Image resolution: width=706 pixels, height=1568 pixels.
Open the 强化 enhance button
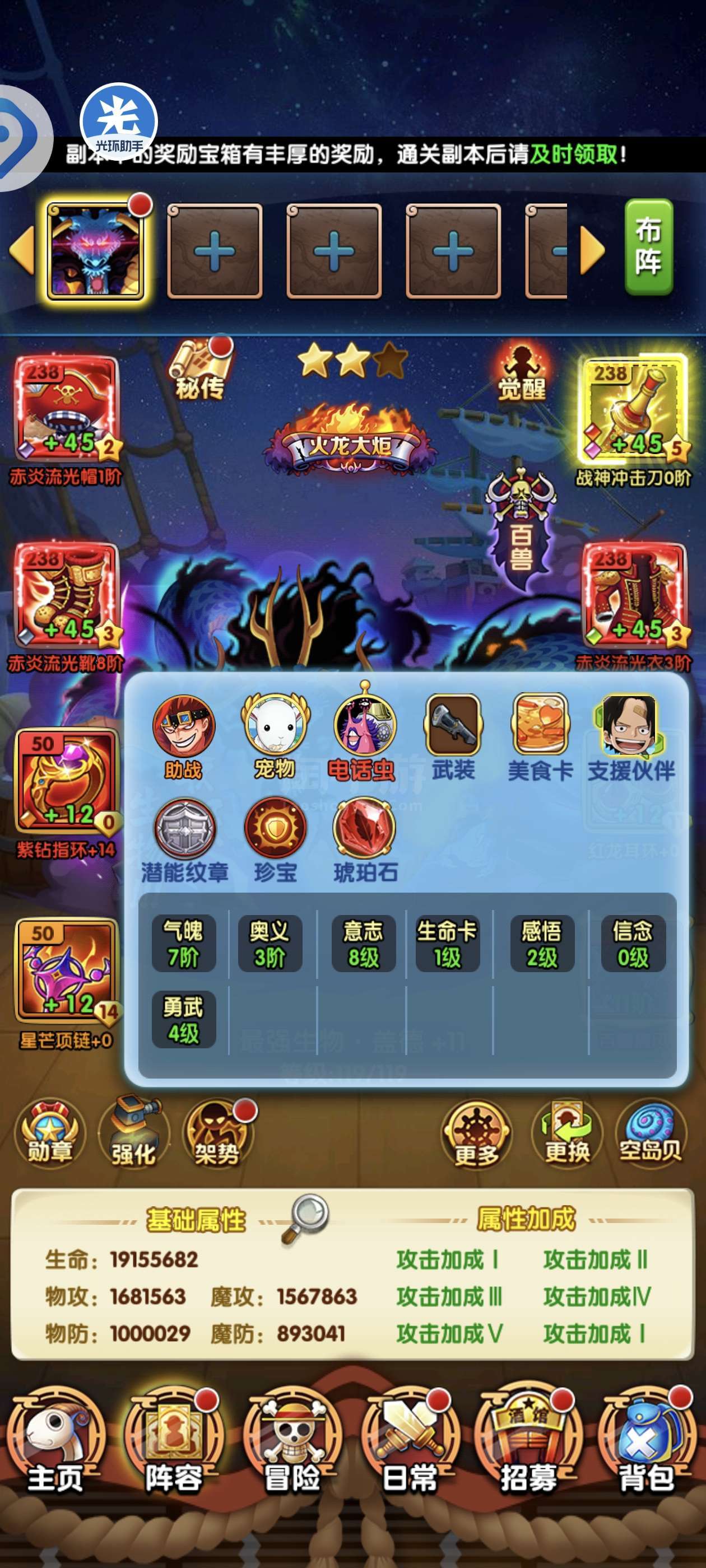[x=133, y=1133]
